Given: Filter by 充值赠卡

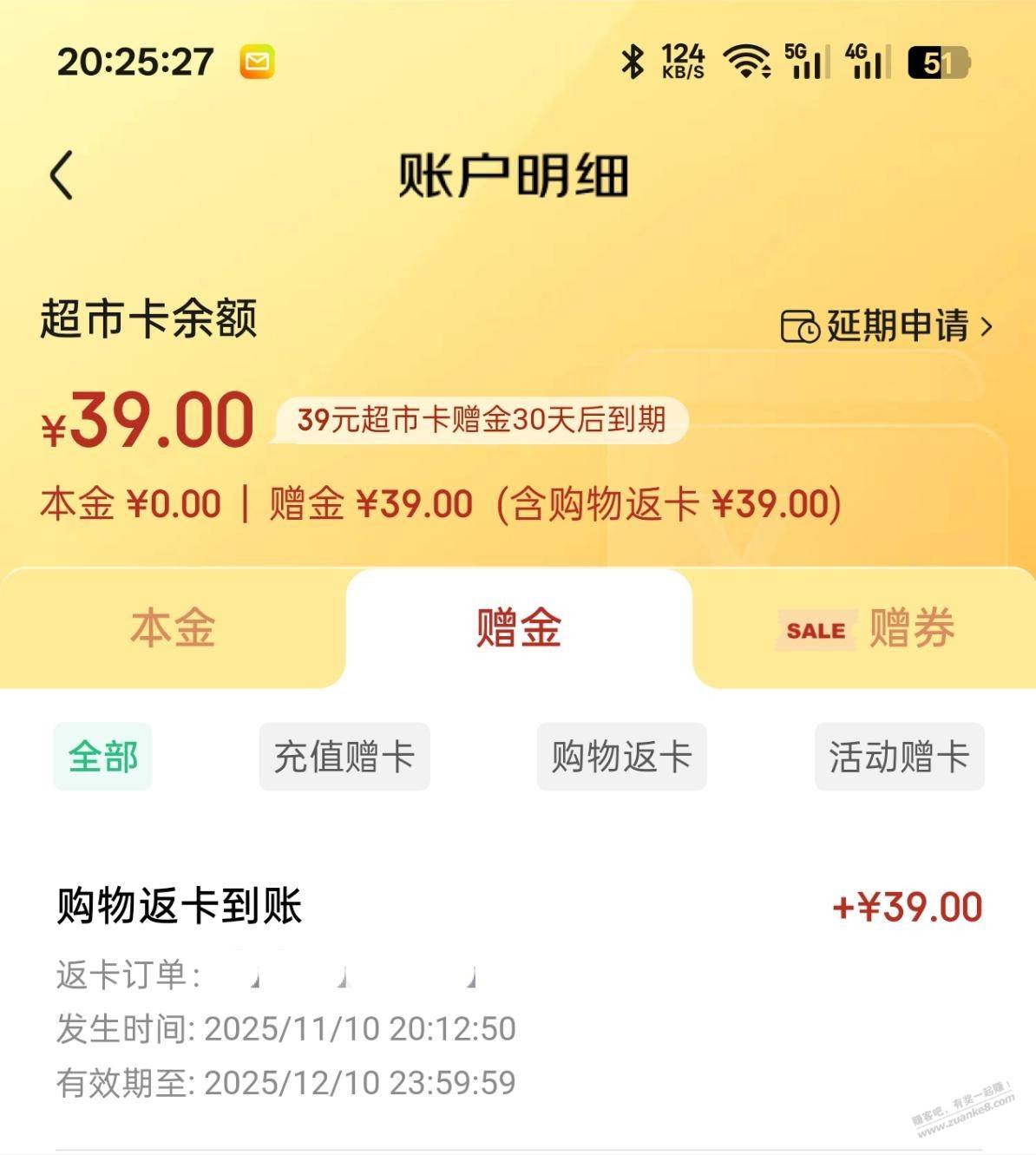Looking at the screenshot, I should click(x=344, y=757).
